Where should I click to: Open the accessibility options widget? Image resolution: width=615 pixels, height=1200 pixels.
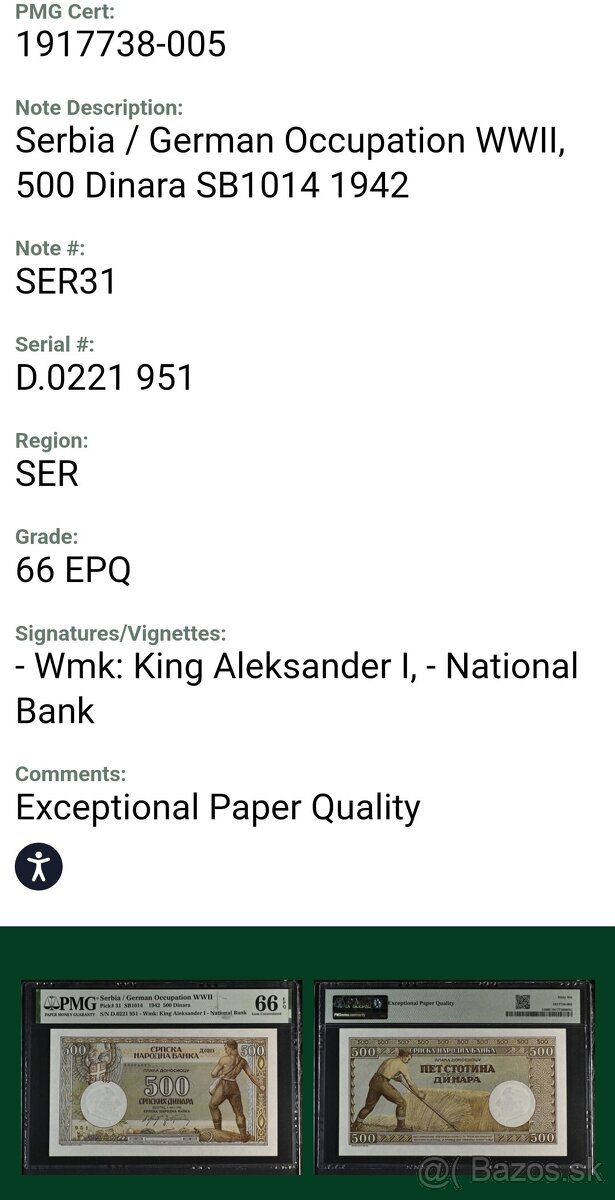[39, 866]
